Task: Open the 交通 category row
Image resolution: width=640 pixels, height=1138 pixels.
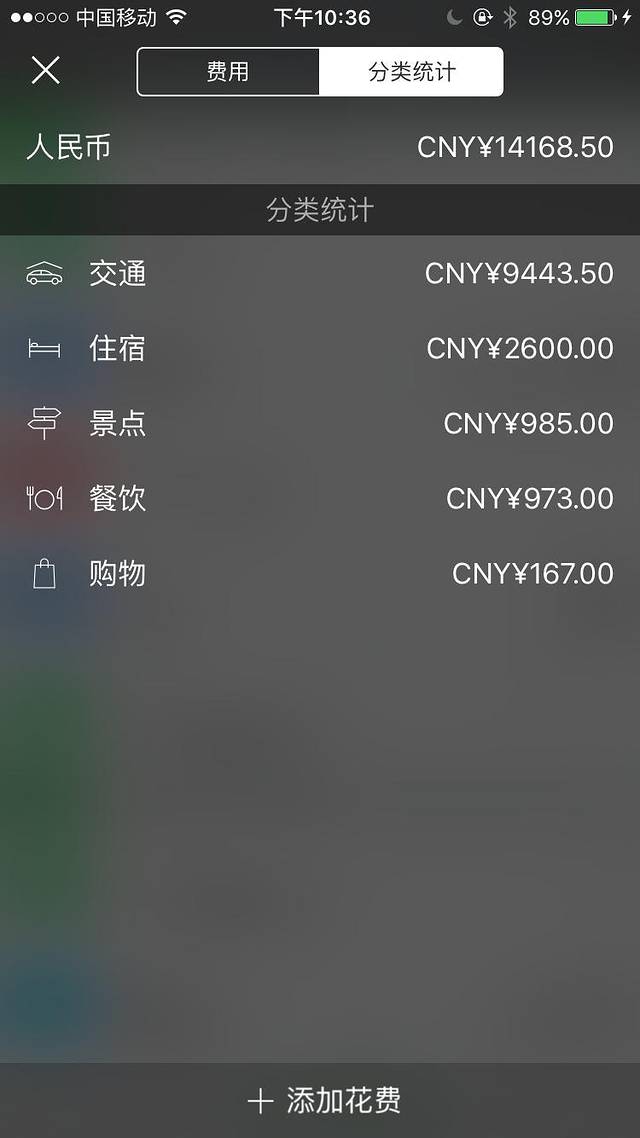Action: click(319, 273)
